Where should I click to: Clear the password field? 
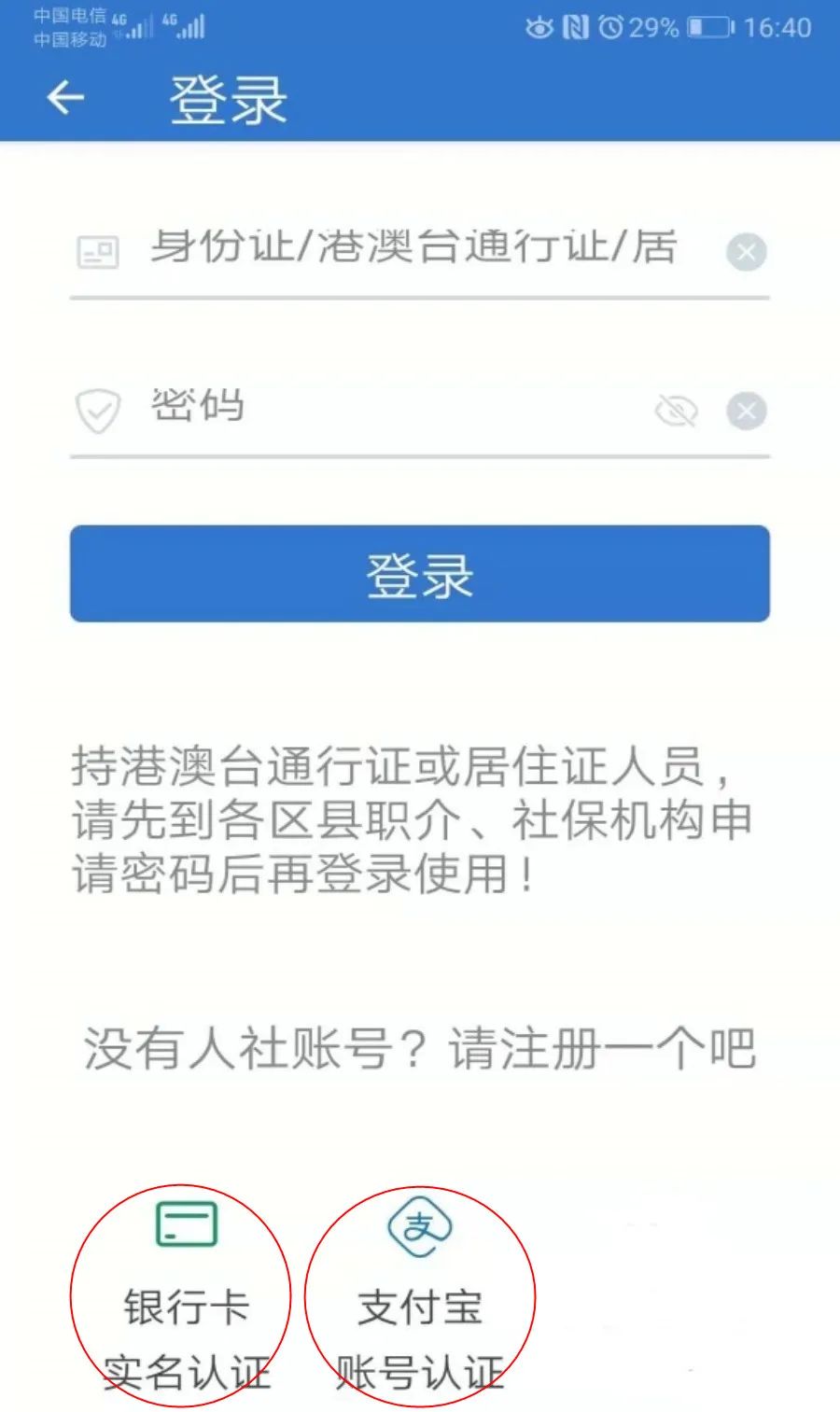coord(747,411)
